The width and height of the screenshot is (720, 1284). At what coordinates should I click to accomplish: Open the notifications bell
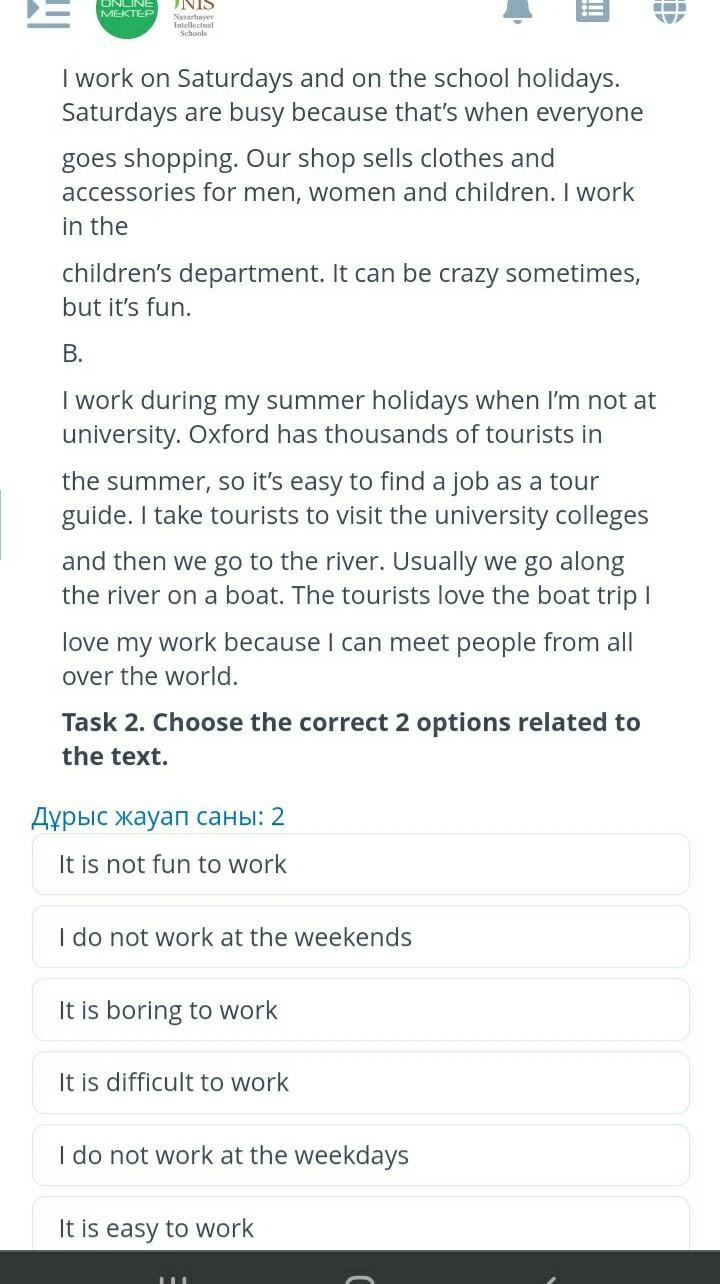[517, 10]
